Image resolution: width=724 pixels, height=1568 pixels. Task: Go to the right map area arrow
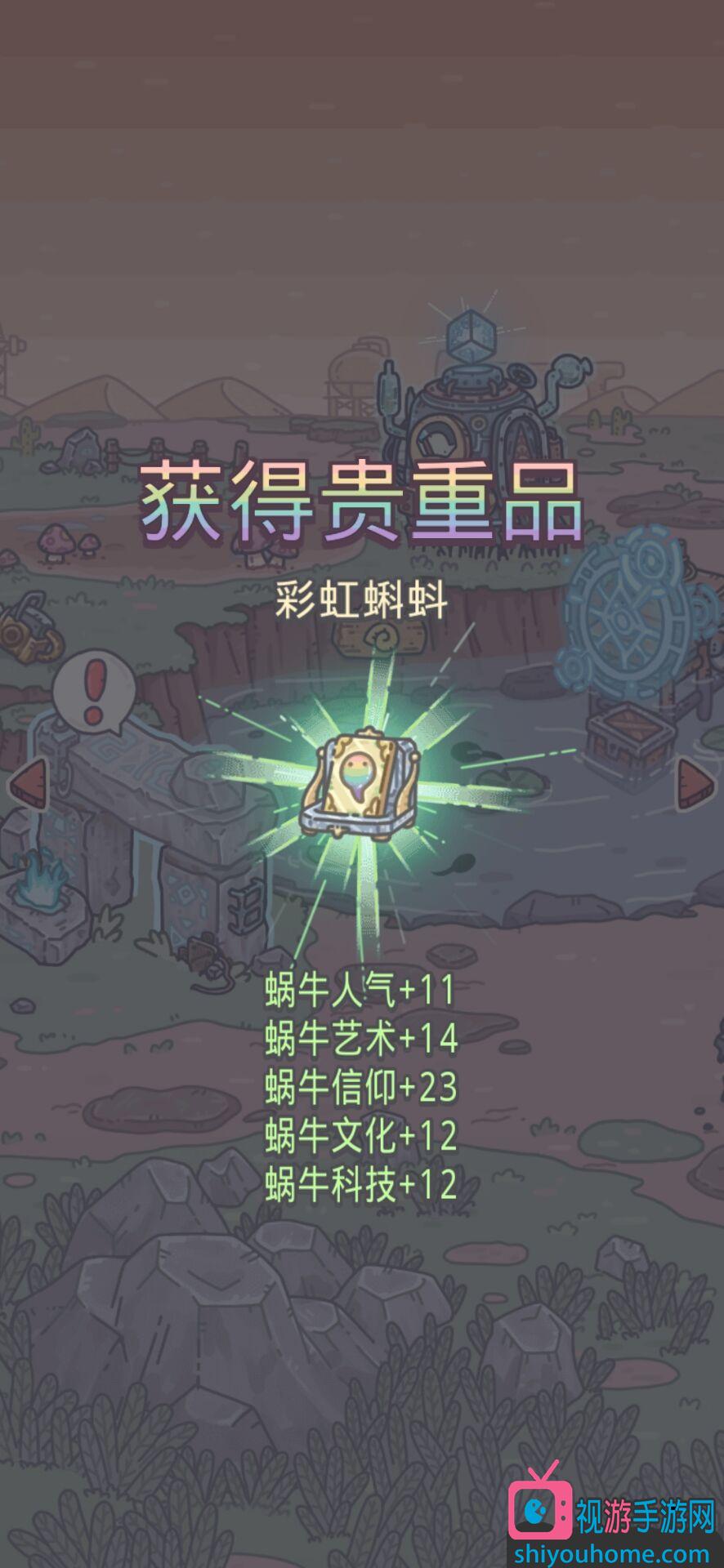click(x=696, y=786)
